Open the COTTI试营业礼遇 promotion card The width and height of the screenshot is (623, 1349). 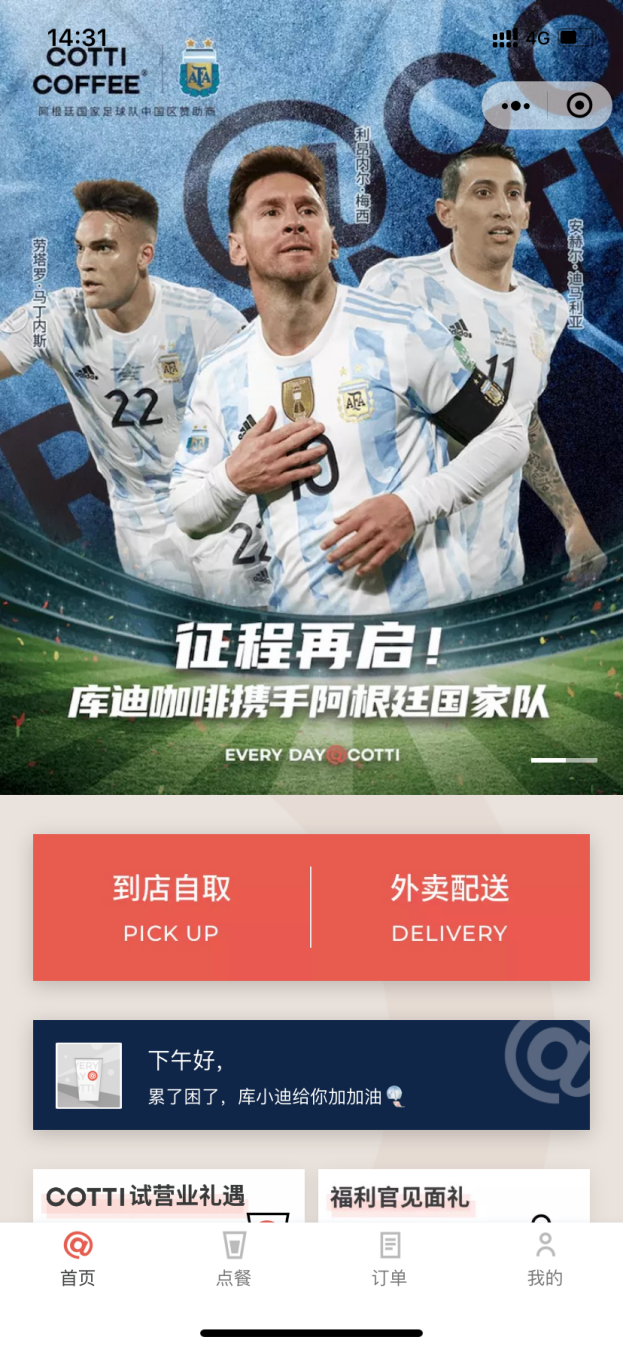[168, 1196]
